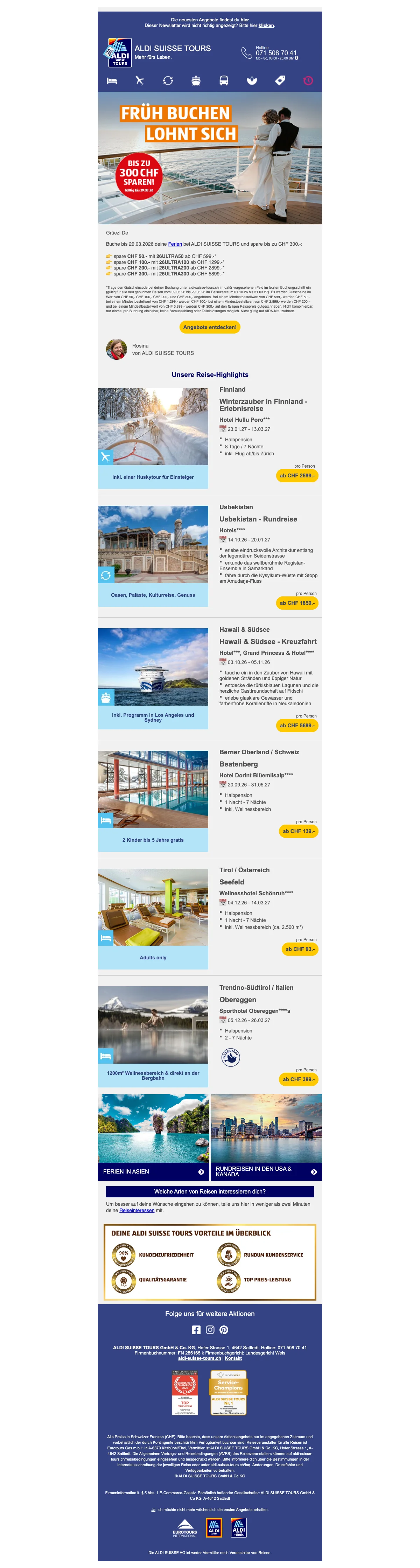Open the cruise ship icon category
Screen dimensions: 420x1568
(196, 80)
